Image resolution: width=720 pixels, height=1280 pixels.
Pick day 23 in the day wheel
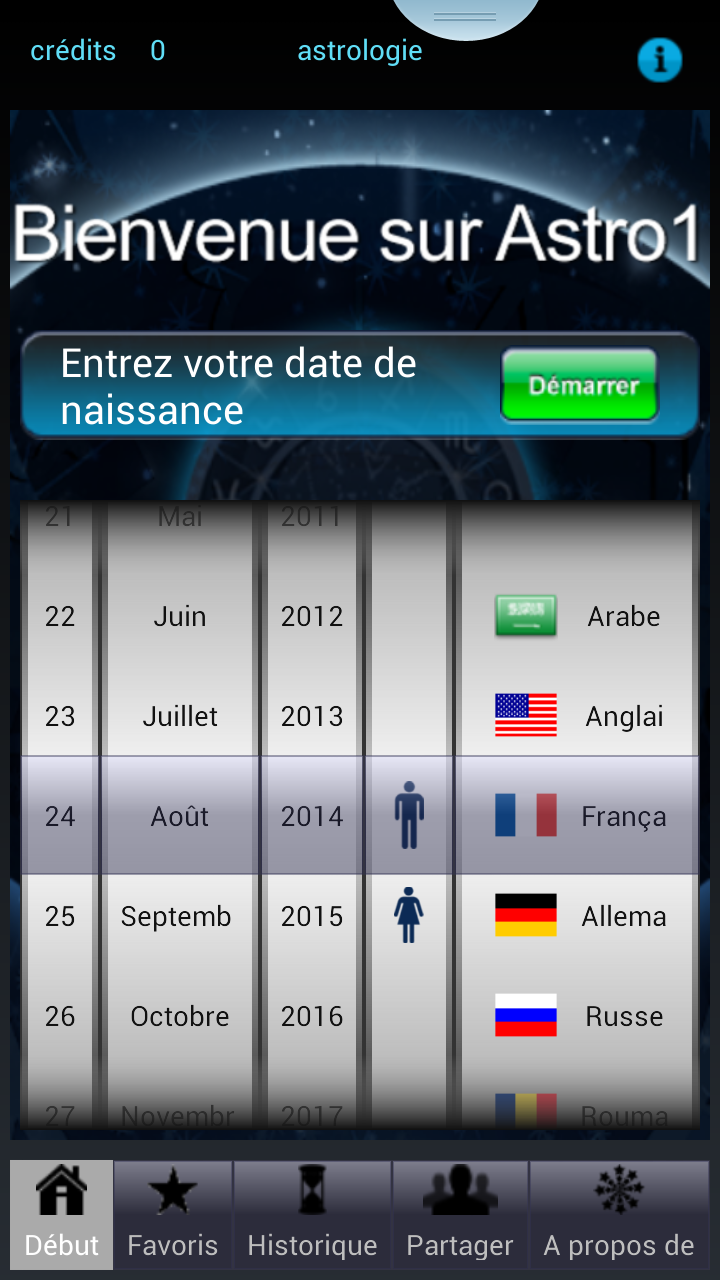60,716
